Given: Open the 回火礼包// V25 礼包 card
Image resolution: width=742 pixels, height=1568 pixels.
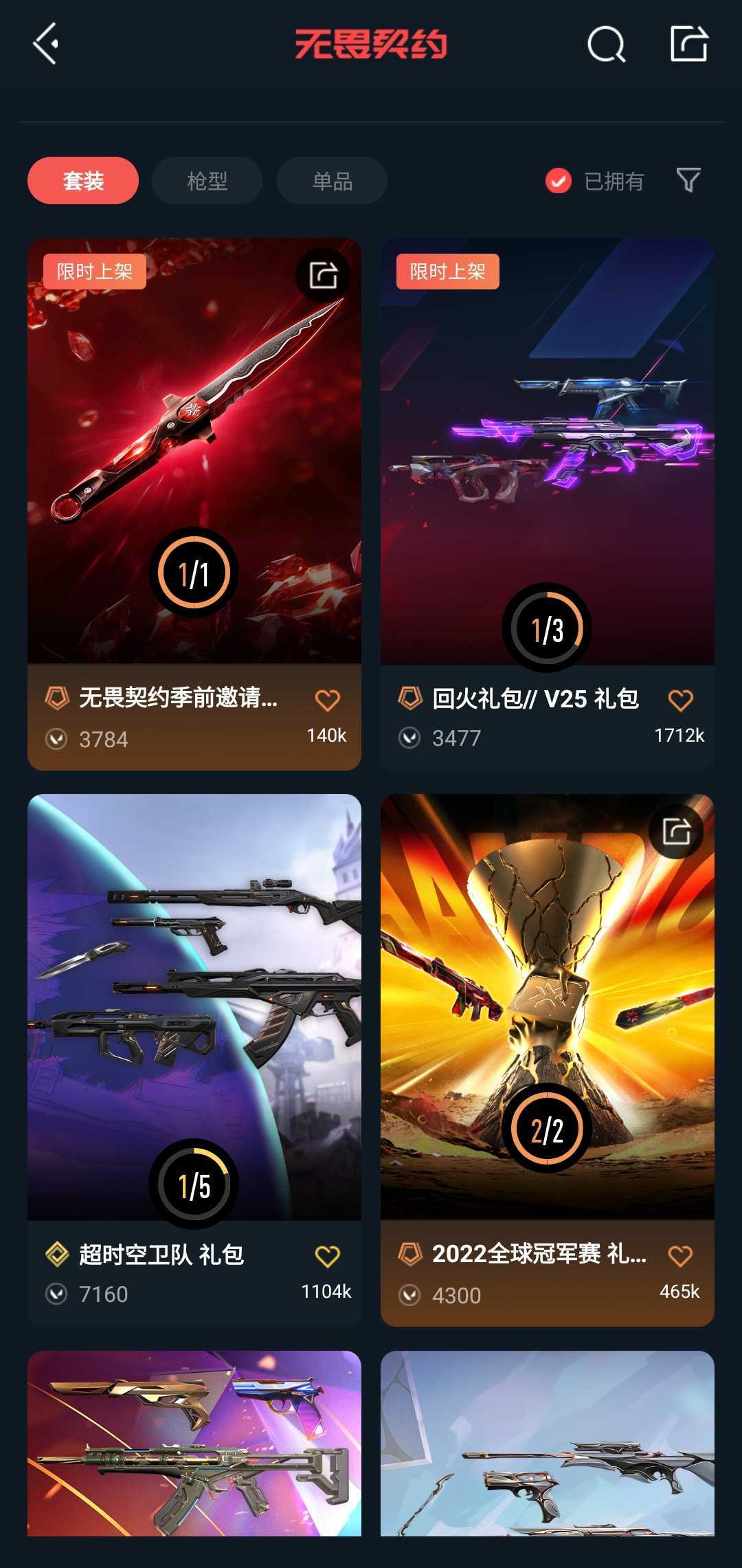Looking at the screenshot, I should click(548, 504).
